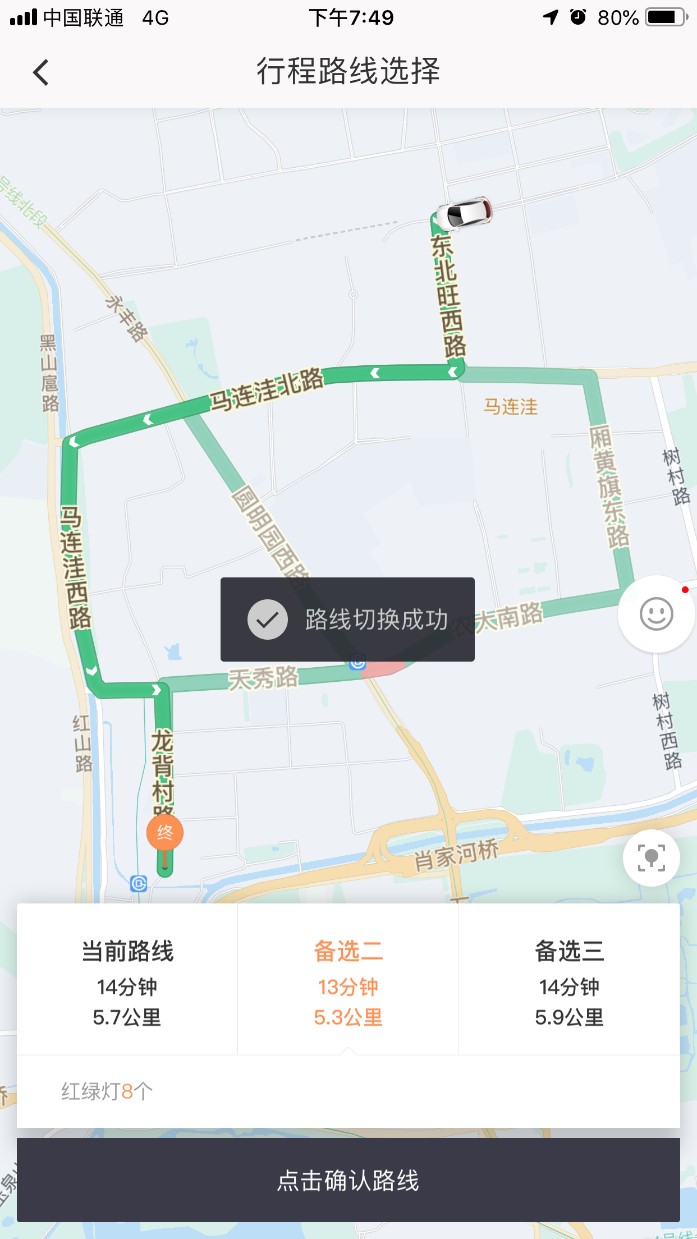Open the smiley face feedback button
Screen dimensions: 697x1239
tap(656, 614)
